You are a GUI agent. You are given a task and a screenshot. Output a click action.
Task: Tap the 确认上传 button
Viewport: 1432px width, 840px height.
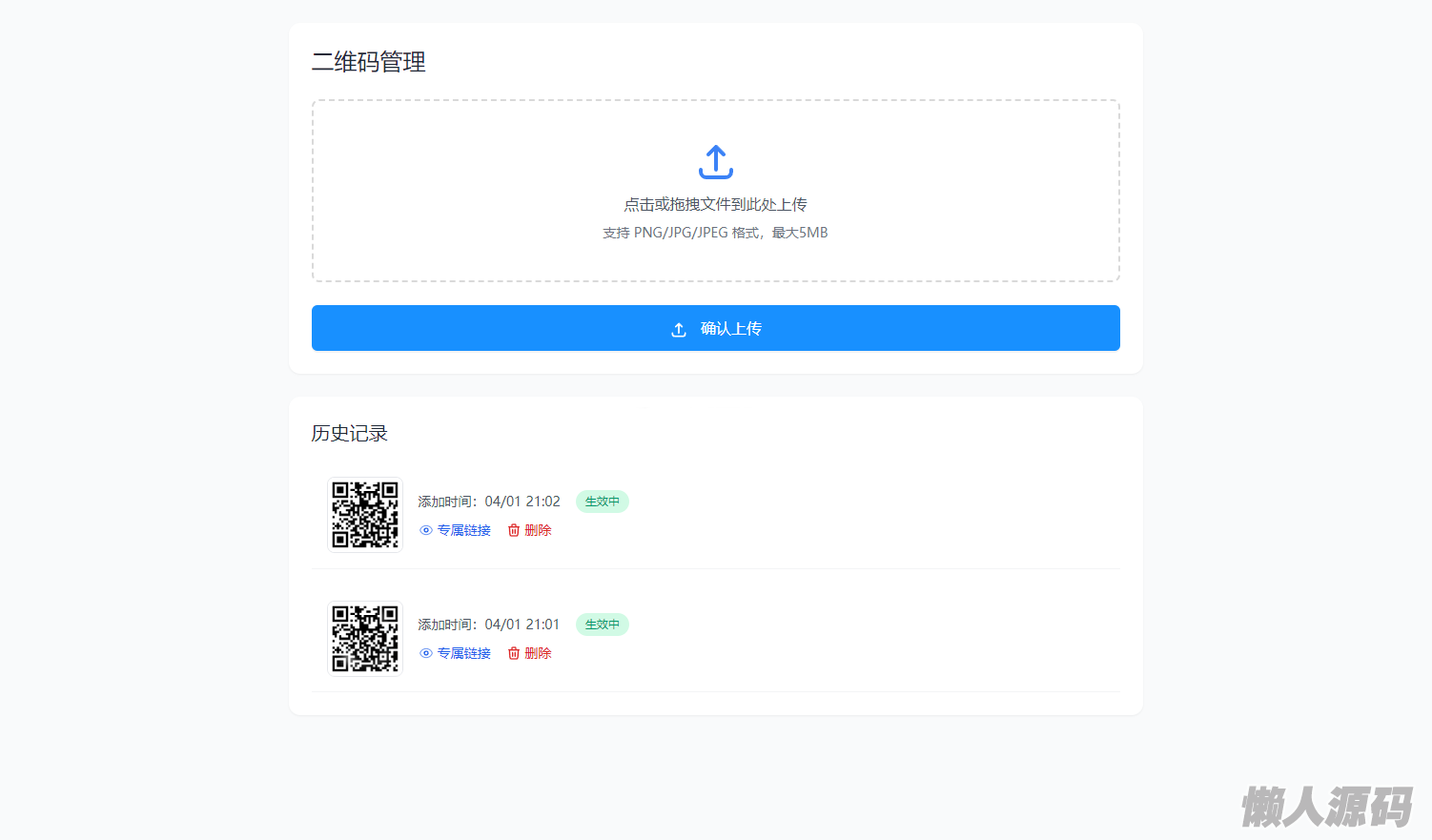(715, 328)
